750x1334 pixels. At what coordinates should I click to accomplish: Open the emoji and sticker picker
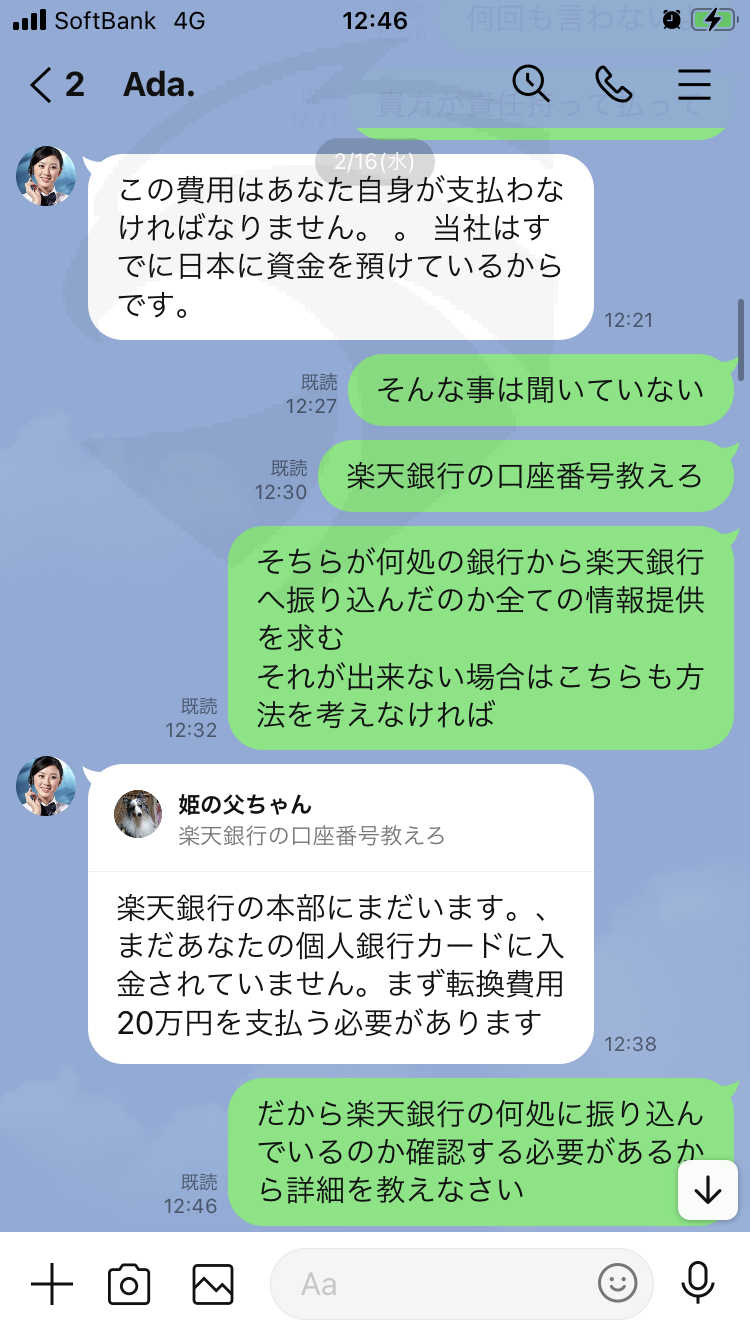click(618, 1284)
